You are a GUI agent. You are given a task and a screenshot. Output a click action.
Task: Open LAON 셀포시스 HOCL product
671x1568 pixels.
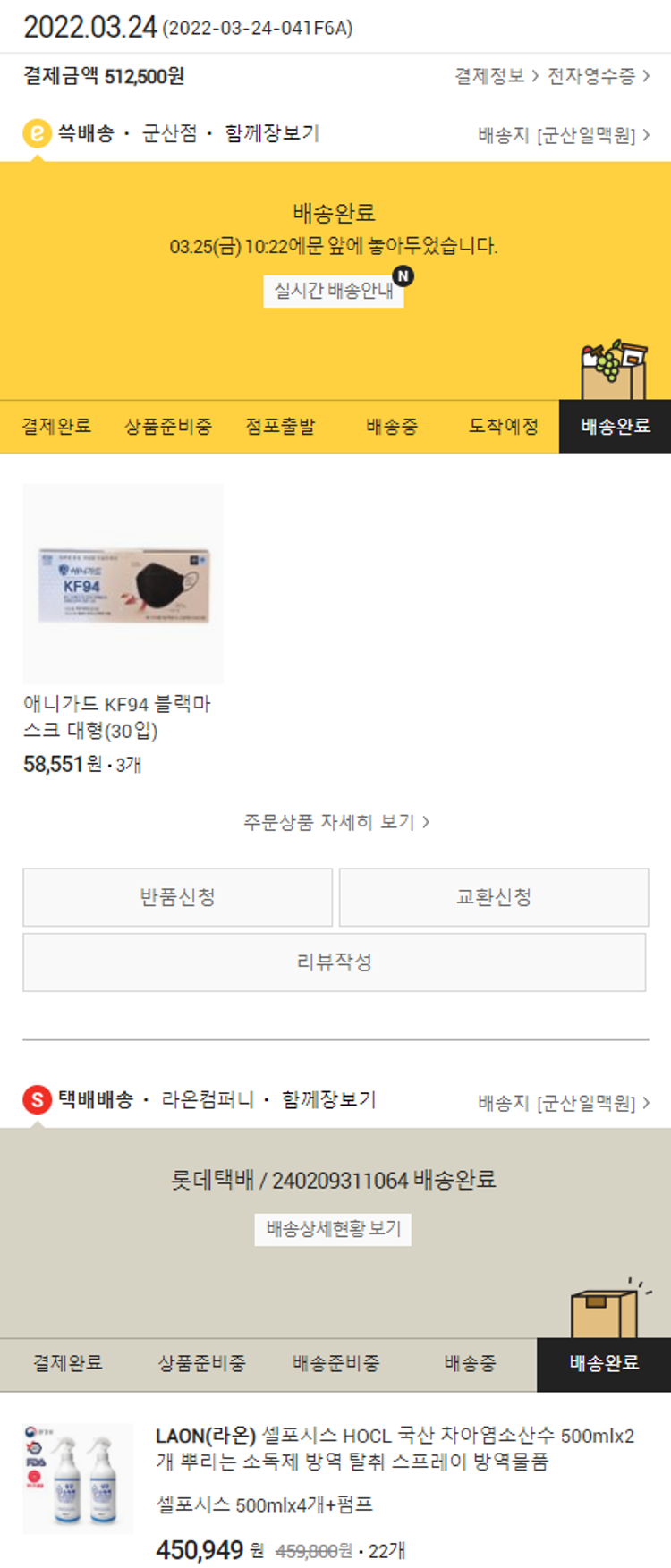(394, 1448)
